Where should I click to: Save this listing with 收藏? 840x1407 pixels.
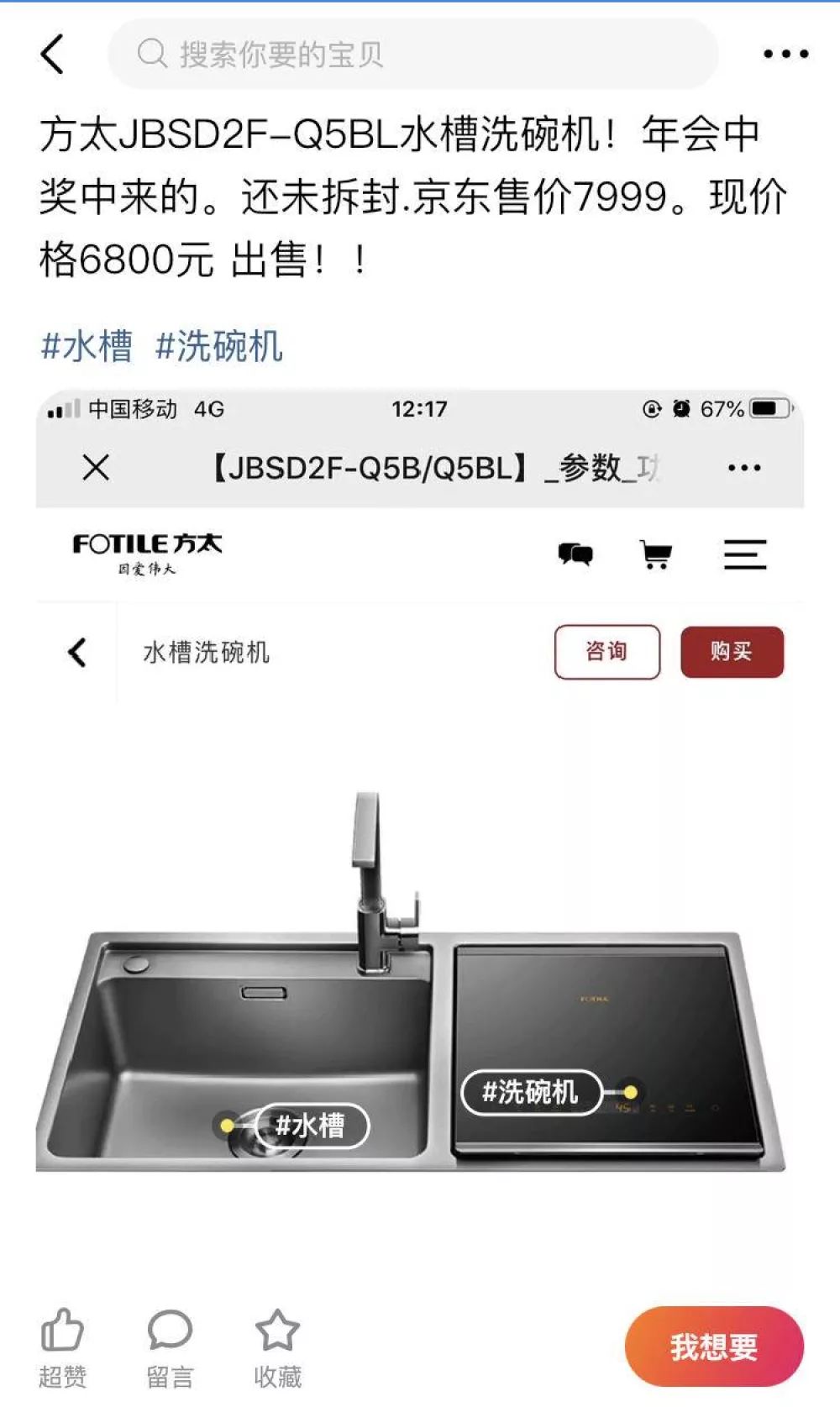277,1347
